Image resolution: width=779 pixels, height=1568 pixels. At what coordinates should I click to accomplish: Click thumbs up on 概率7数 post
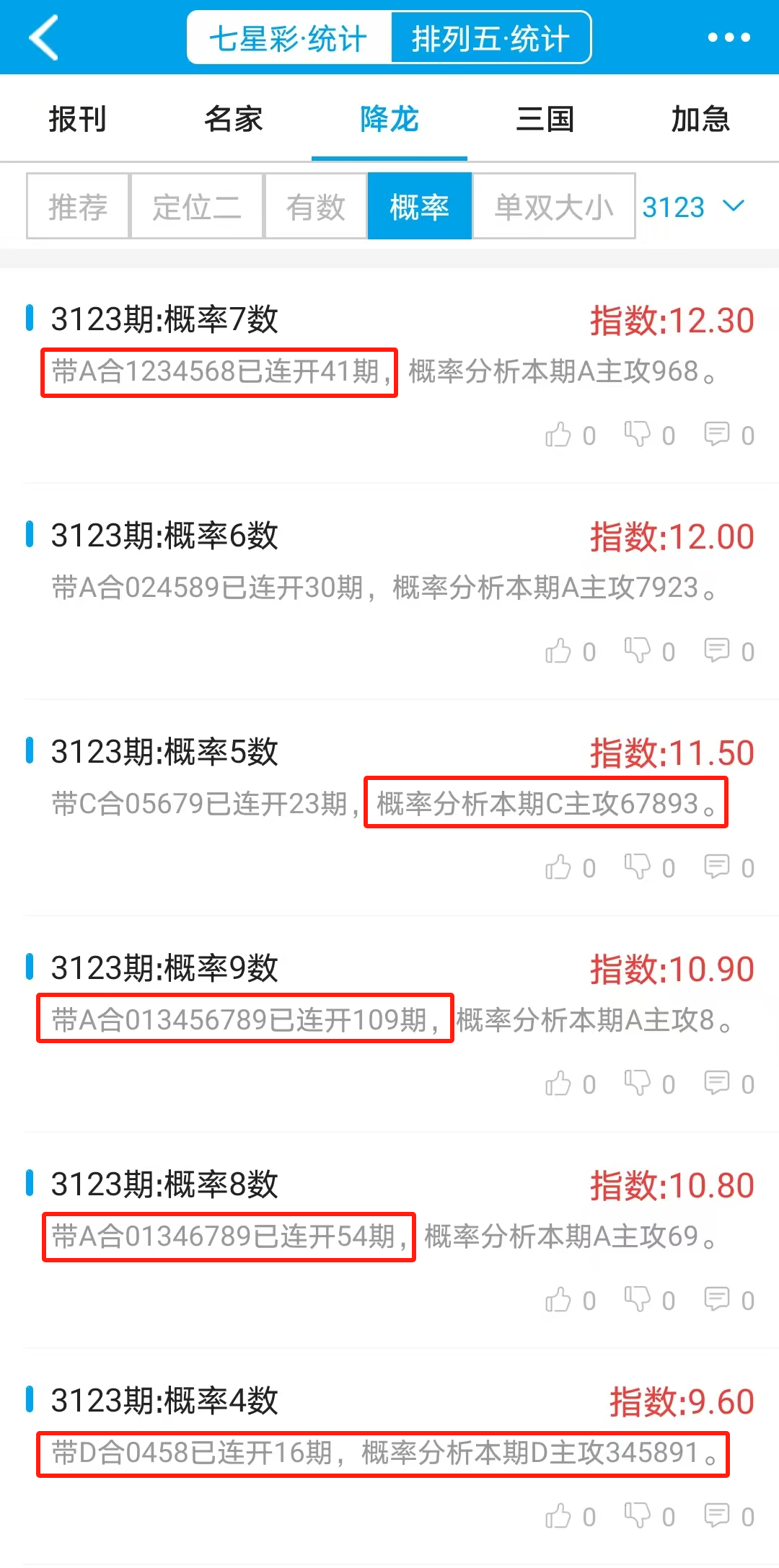point(561,435)
